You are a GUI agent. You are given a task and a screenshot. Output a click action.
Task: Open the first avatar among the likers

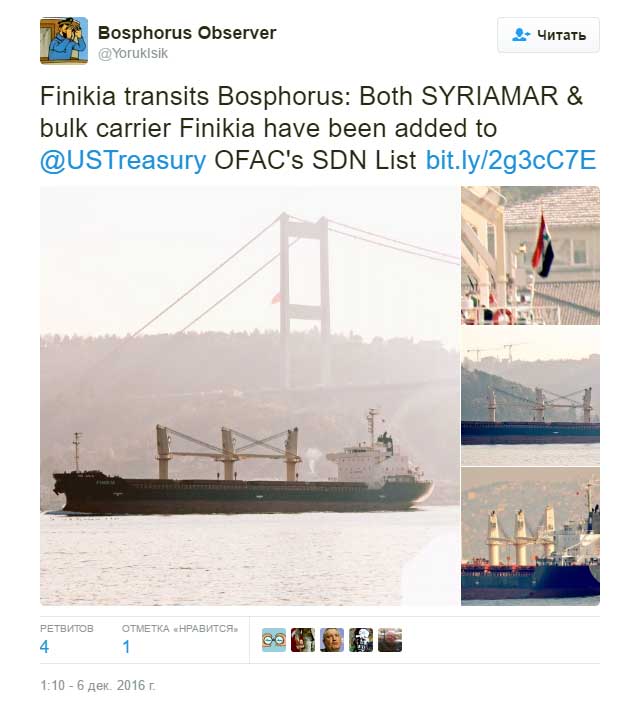click(273, 640)
